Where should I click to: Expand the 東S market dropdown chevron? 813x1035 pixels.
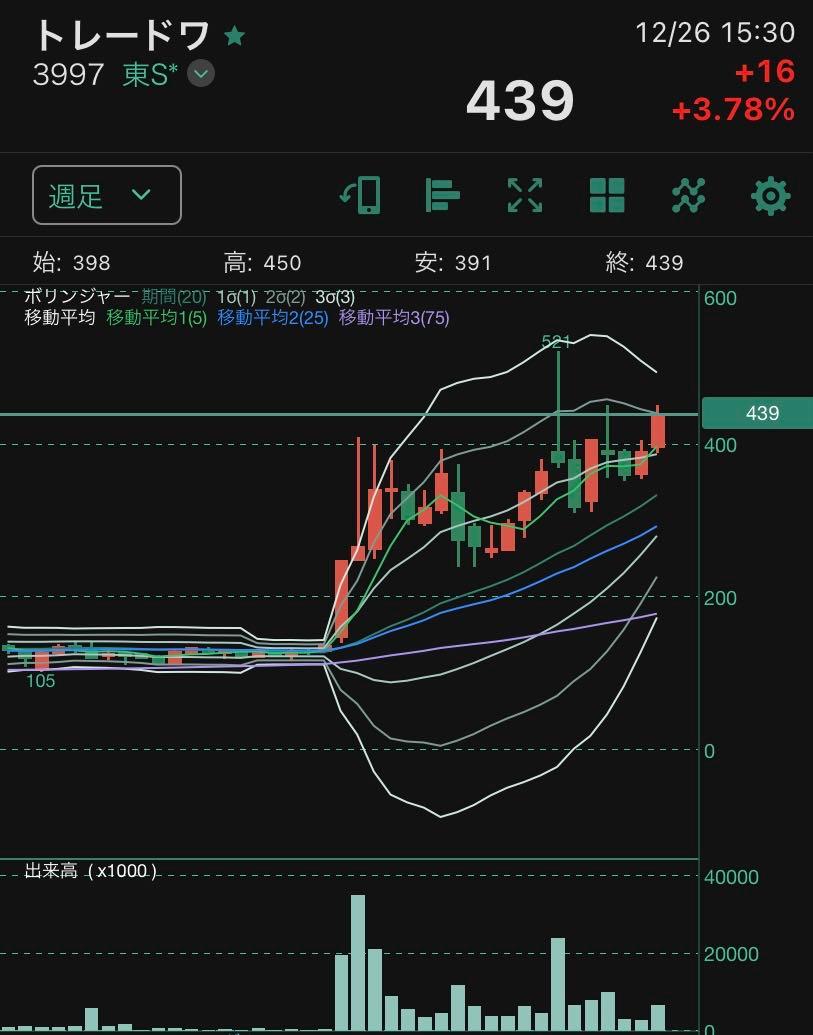click(201, 74)
